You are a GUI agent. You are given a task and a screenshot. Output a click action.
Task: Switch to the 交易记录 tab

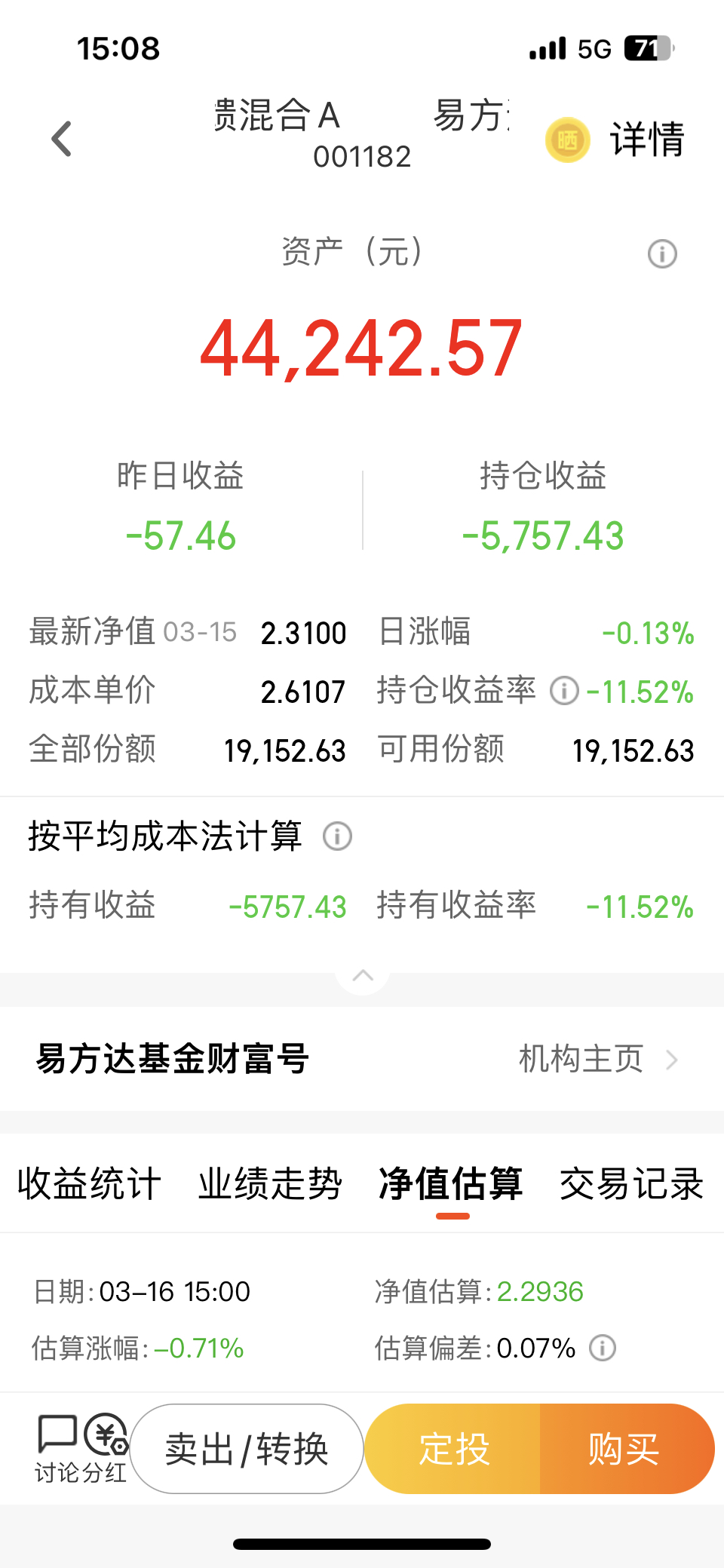631,1183
